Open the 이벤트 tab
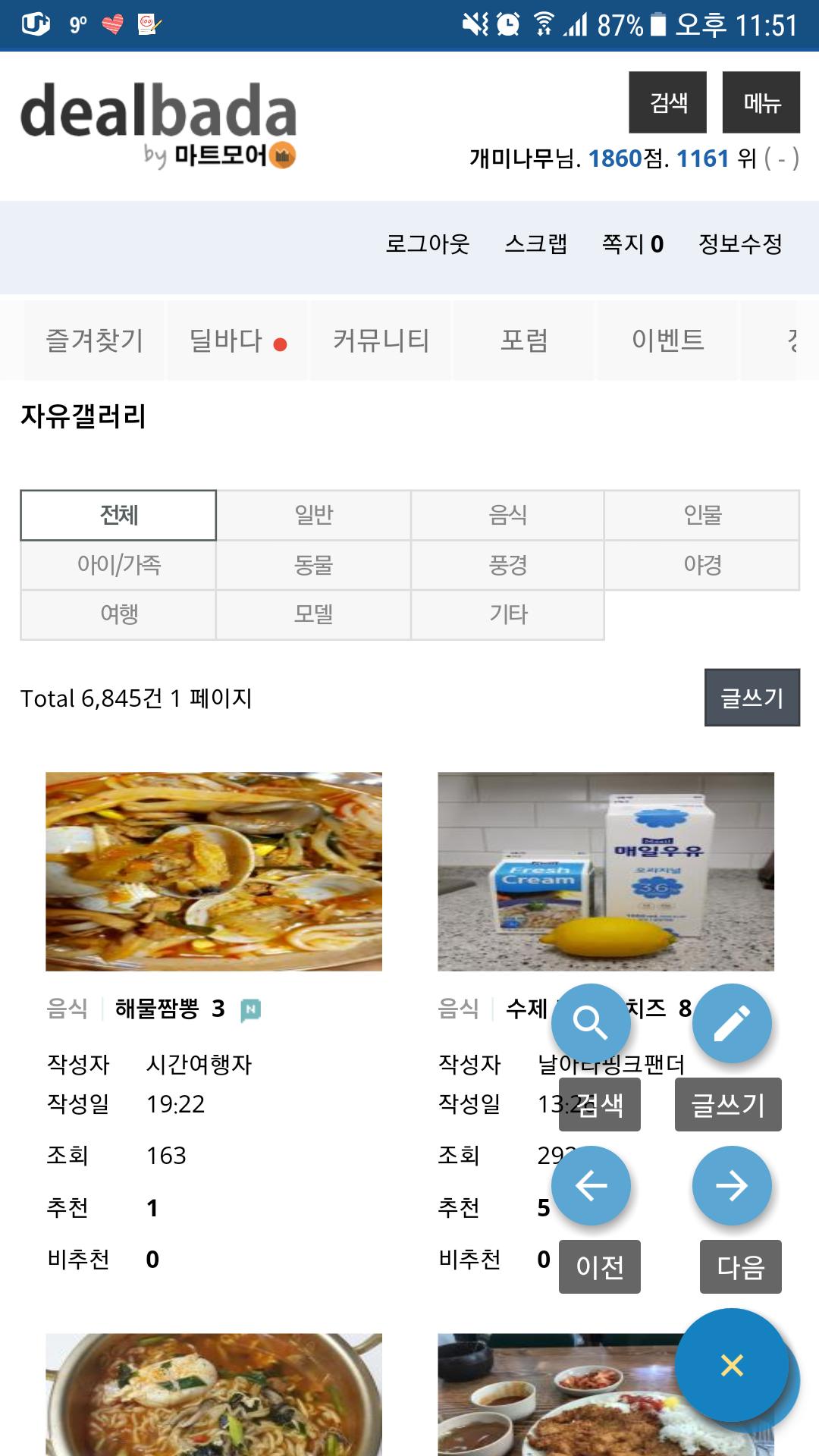 pyautogui.click(x=667, y=340)
